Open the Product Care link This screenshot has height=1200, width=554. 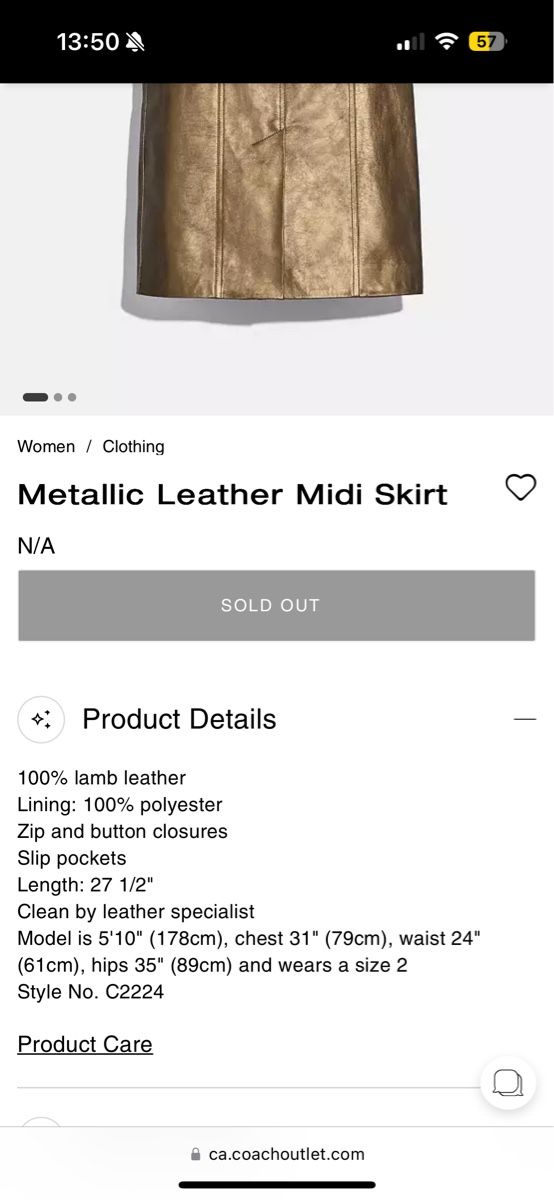tap(85, 1044)
